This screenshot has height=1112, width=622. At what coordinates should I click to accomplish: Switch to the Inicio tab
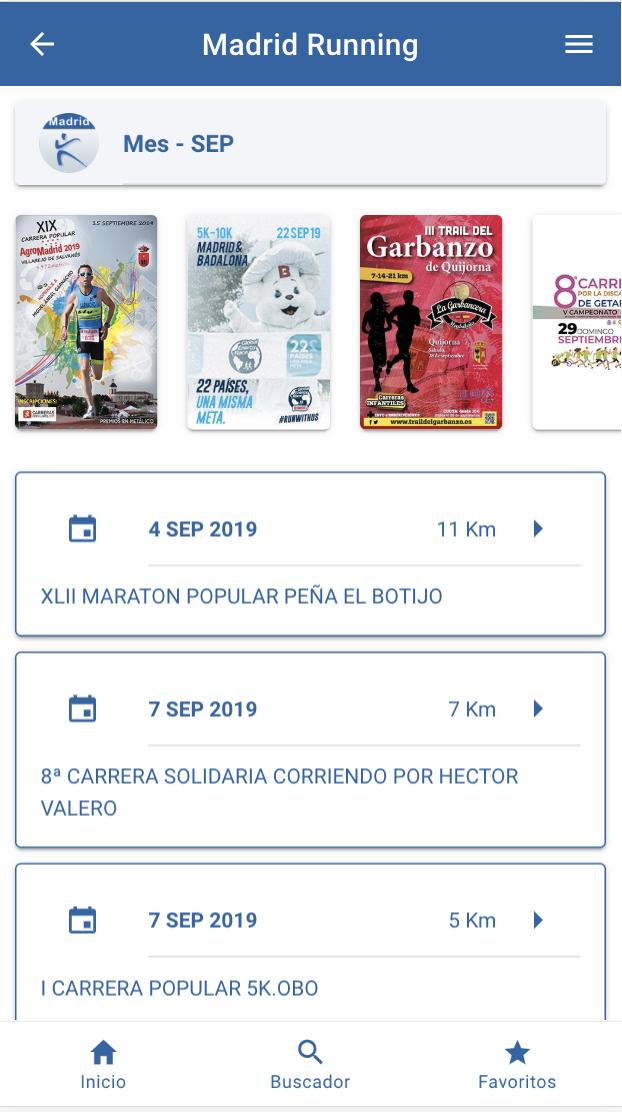coord(103,1065)
